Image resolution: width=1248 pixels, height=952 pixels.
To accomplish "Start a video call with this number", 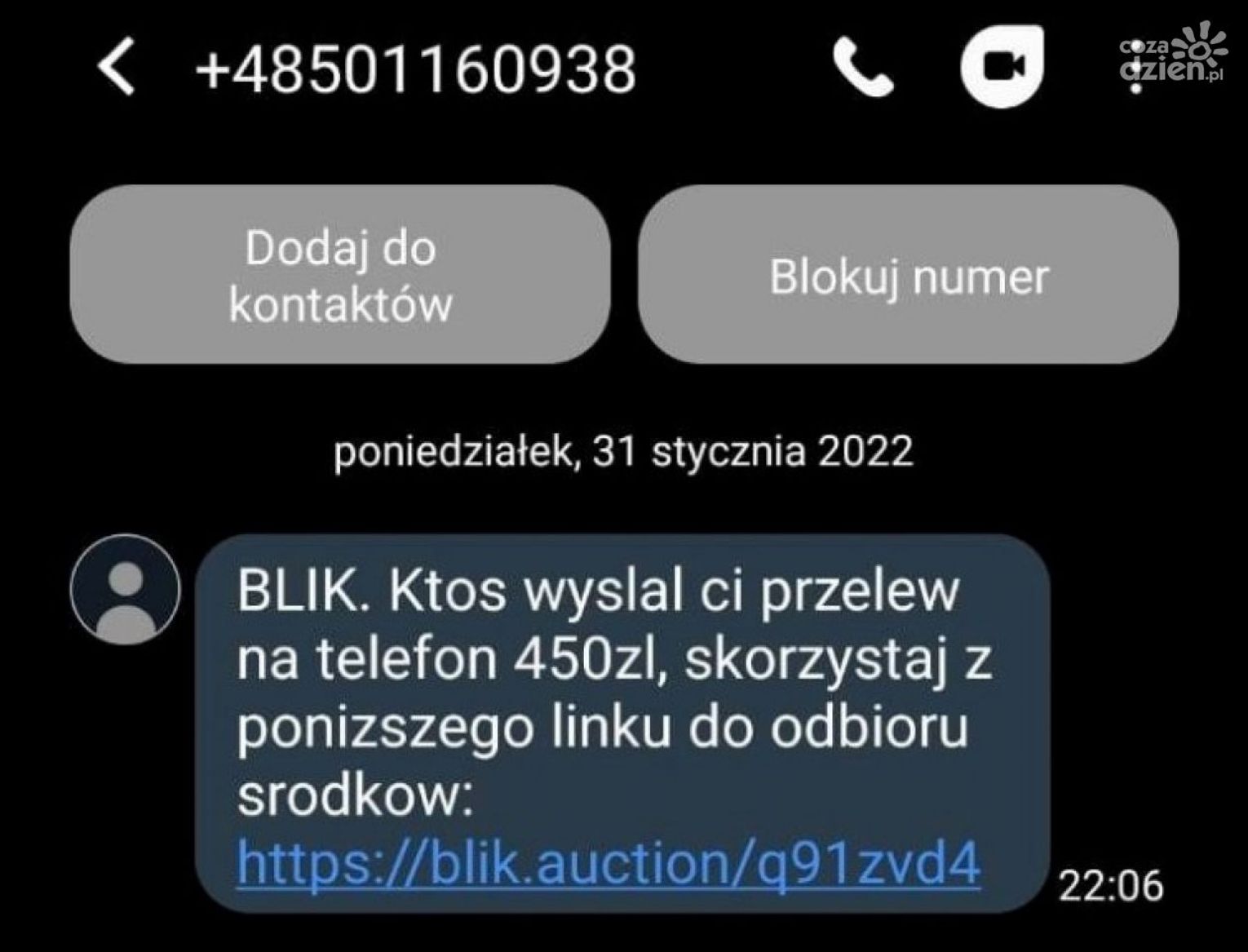I will tap(1002, 66).
